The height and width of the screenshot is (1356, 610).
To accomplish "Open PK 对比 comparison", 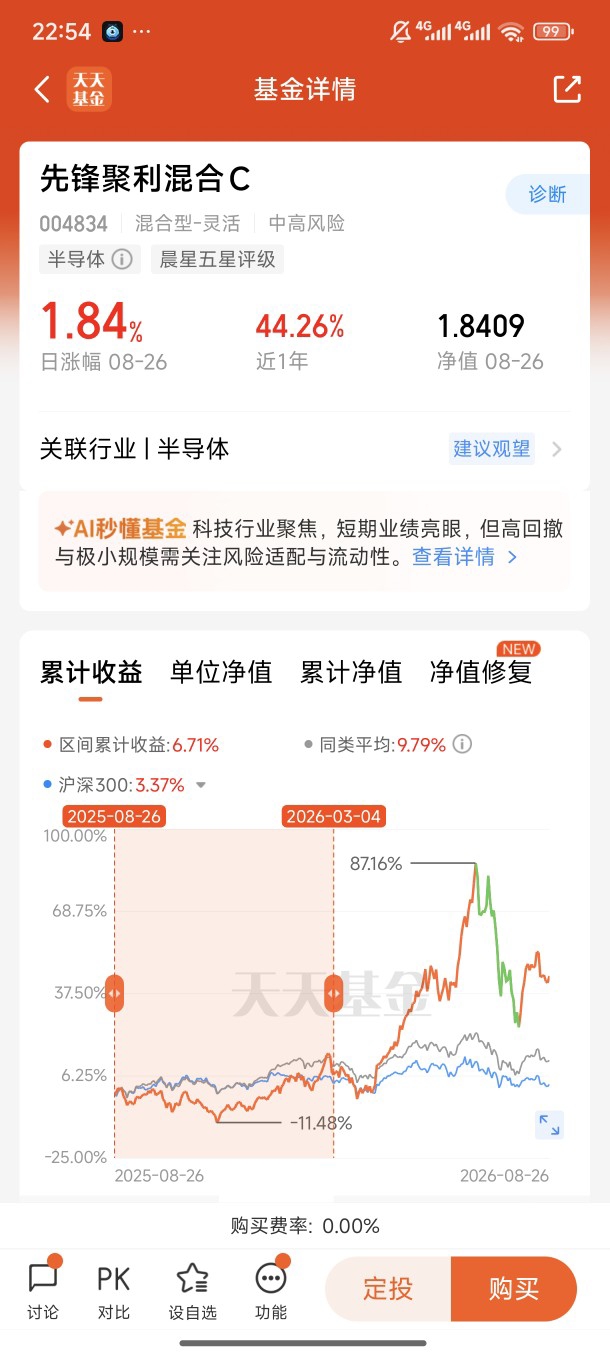I will point(114,1289).
